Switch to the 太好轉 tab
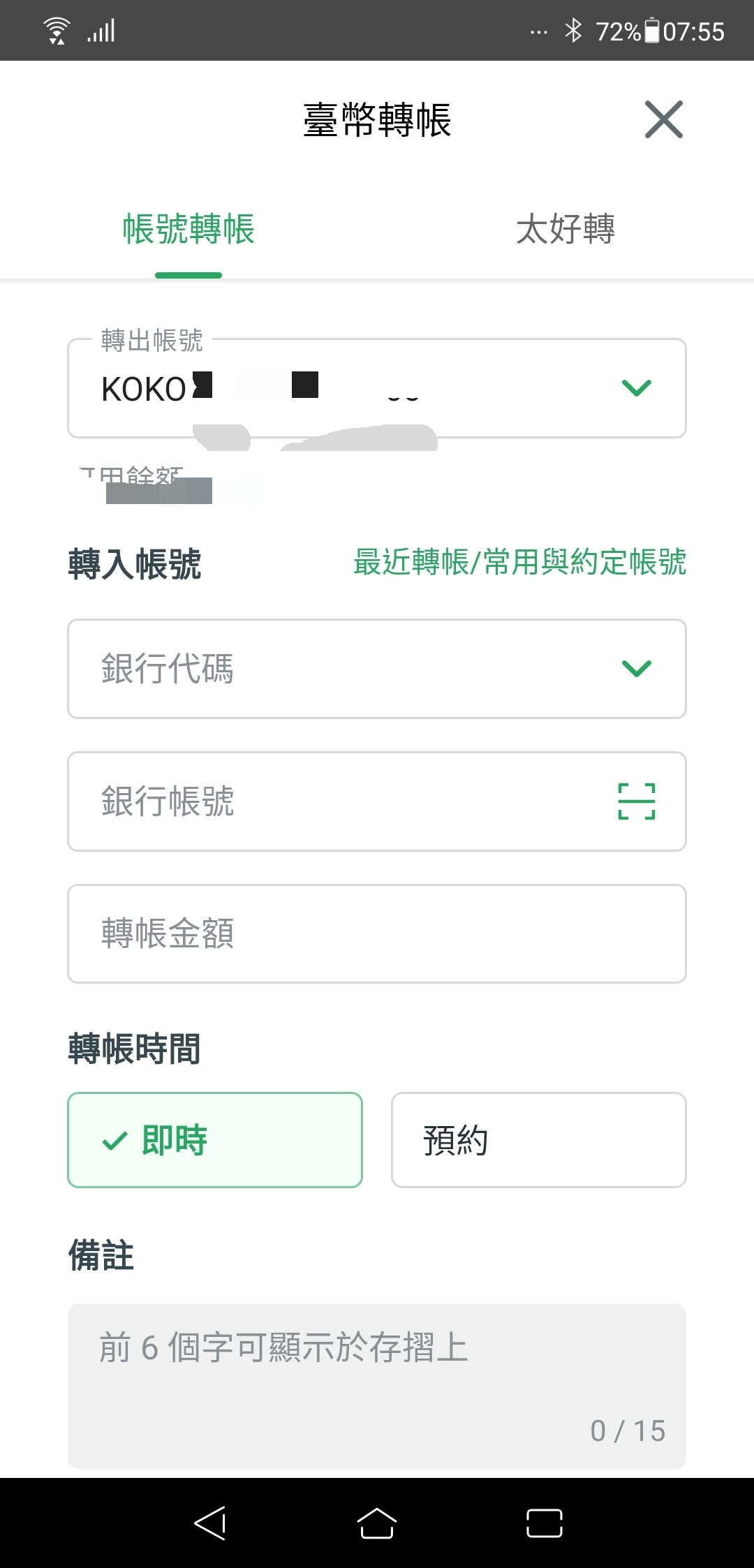Viewport: 754px width, 1568px height. click(565, 229)
